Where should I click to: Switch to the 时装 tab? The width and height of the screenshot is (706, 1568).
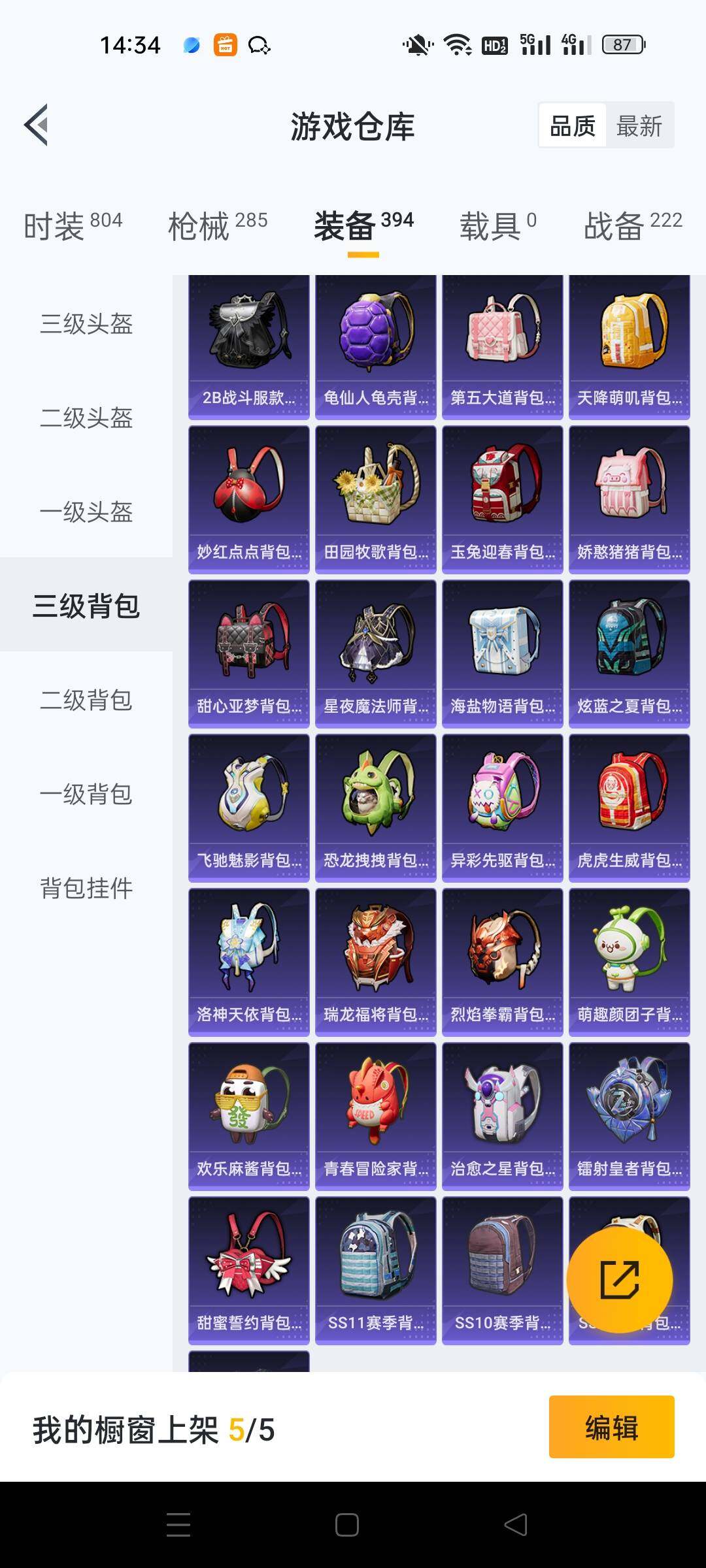point(73,226)
